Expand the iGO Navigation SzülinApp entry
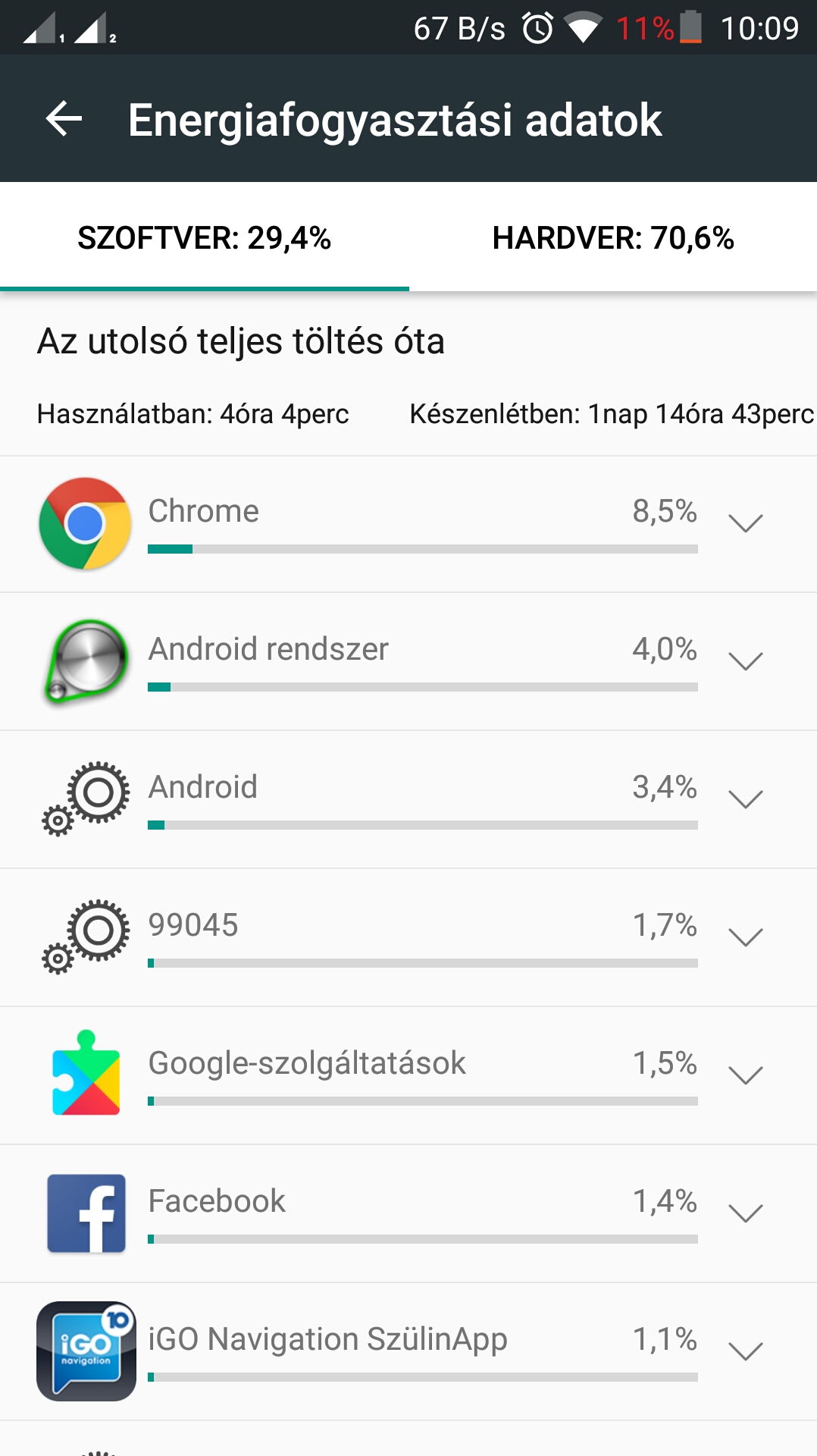The image size is (817, 1456). 745,1351
